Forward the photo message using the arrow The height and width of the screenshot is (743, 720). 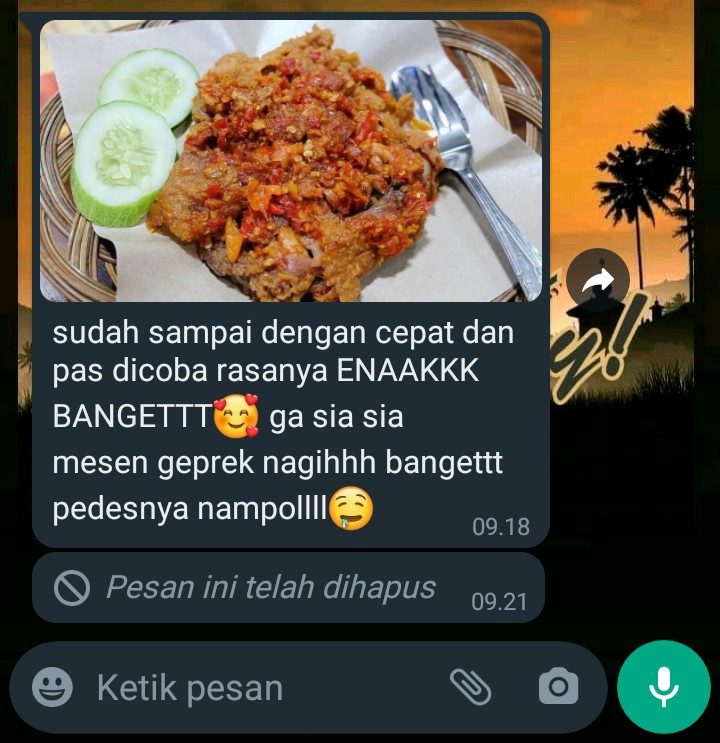click(598, 281)
